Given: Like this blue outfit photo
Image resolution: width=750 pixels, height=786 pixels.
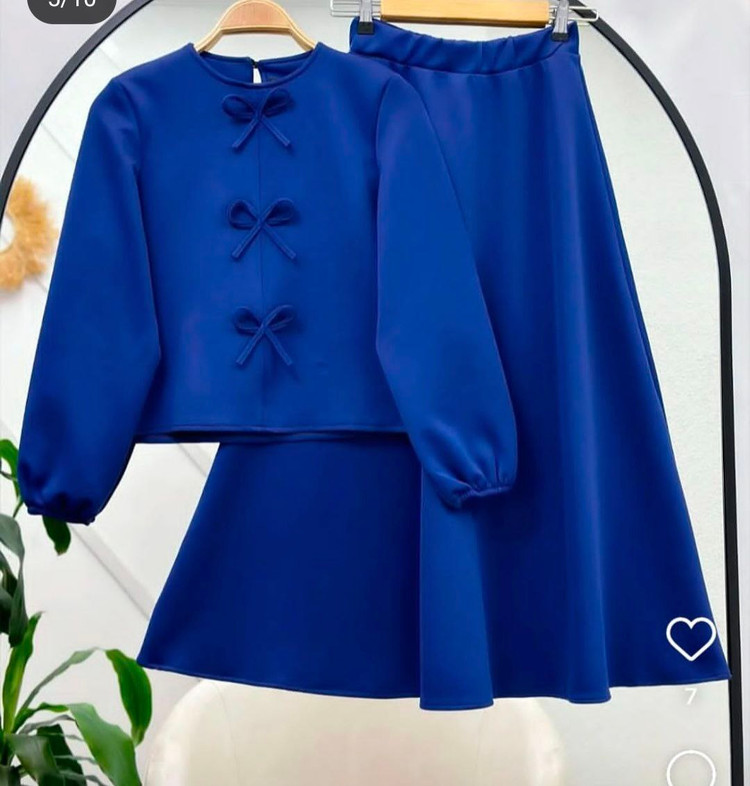Looking at the screenshot, I should click(691, 638).
